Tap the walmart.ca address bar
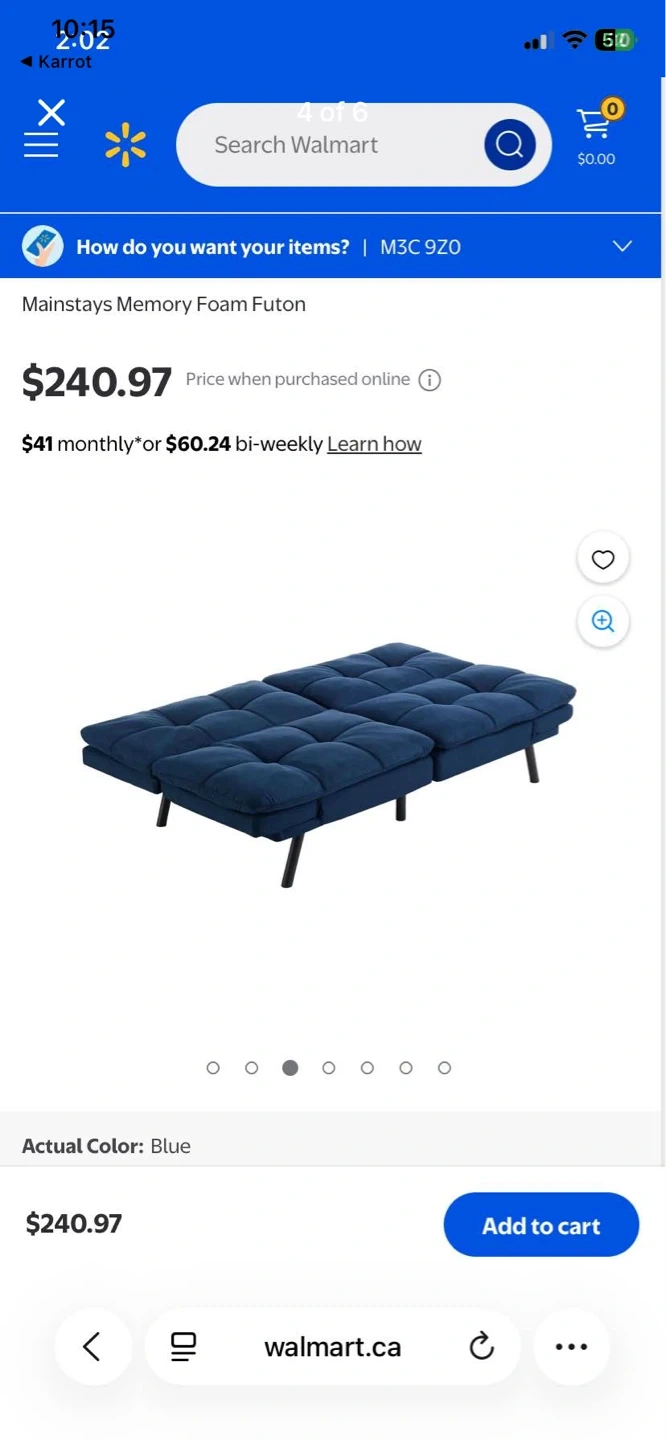The image size is (666, 1440). 332,1347
